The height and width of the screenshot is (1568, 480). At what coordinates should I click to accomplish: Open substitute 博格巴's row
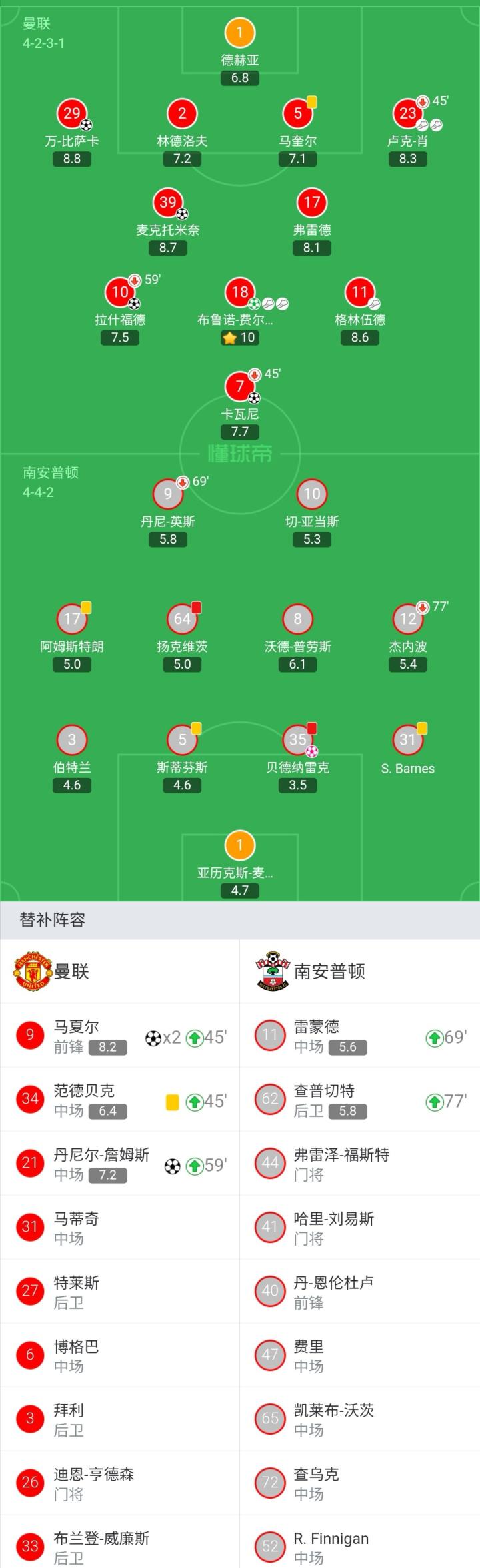click(120, 1356)
